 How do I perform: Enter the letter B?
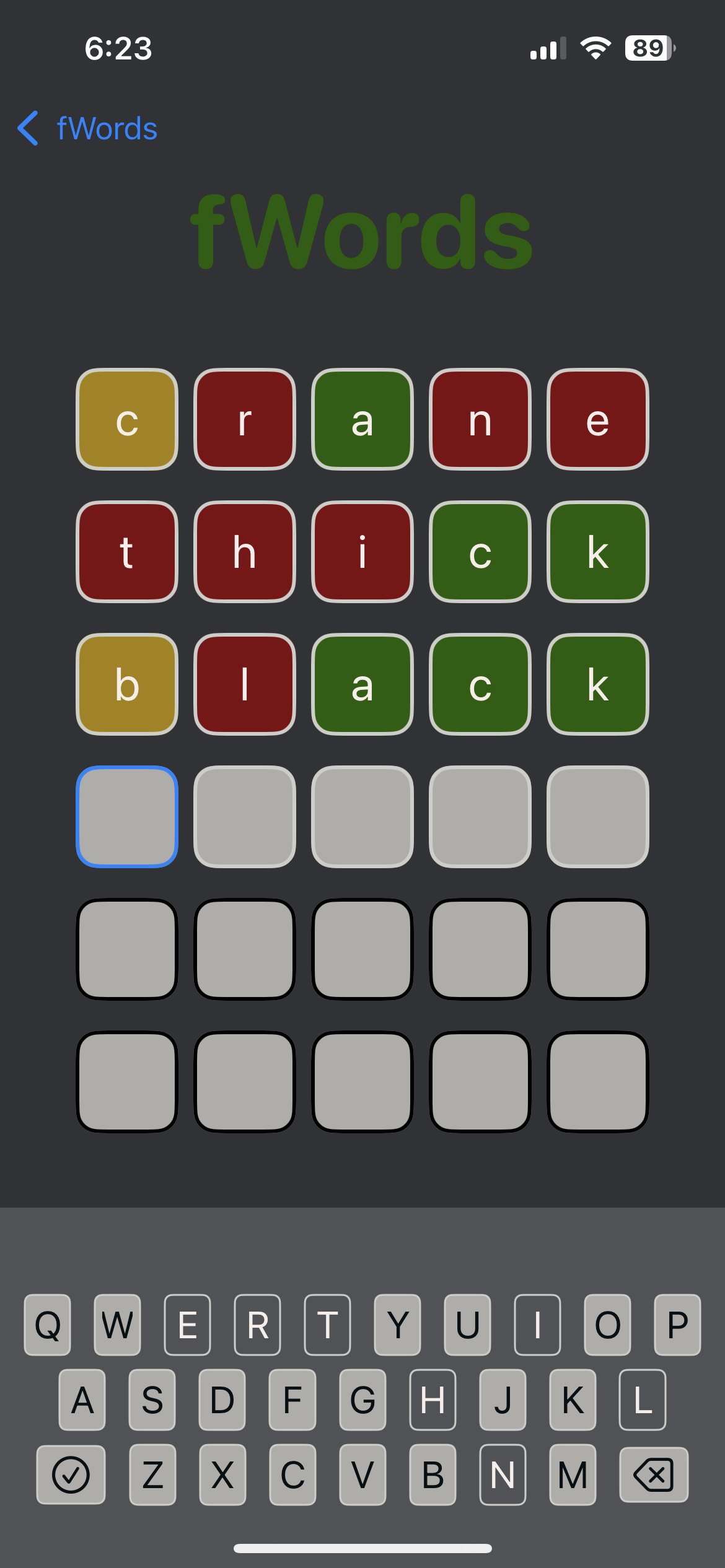point(433,1474)
